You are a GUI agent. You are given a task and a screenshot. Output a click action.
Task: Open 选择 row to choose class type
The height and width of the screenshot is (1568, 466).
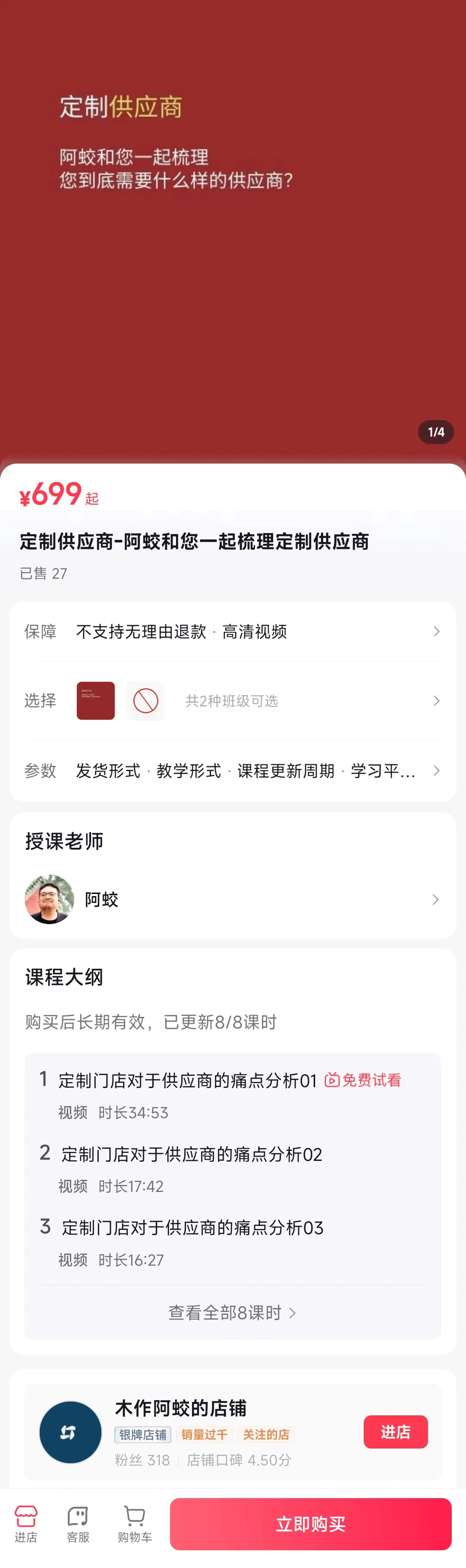click(232, 701)
